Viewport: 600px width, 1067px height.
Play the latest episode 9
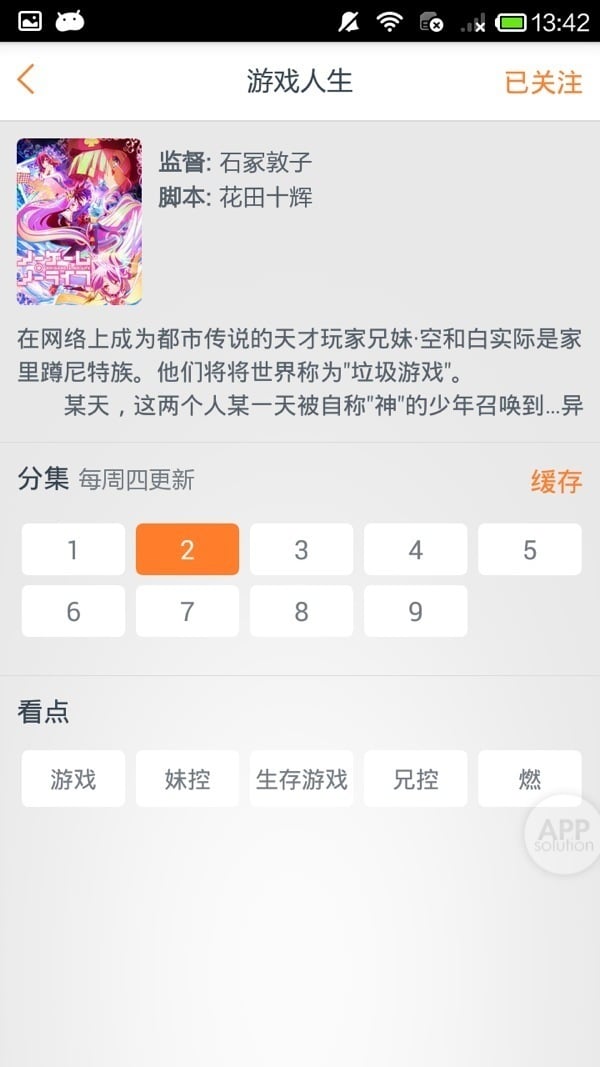point(415,611)
